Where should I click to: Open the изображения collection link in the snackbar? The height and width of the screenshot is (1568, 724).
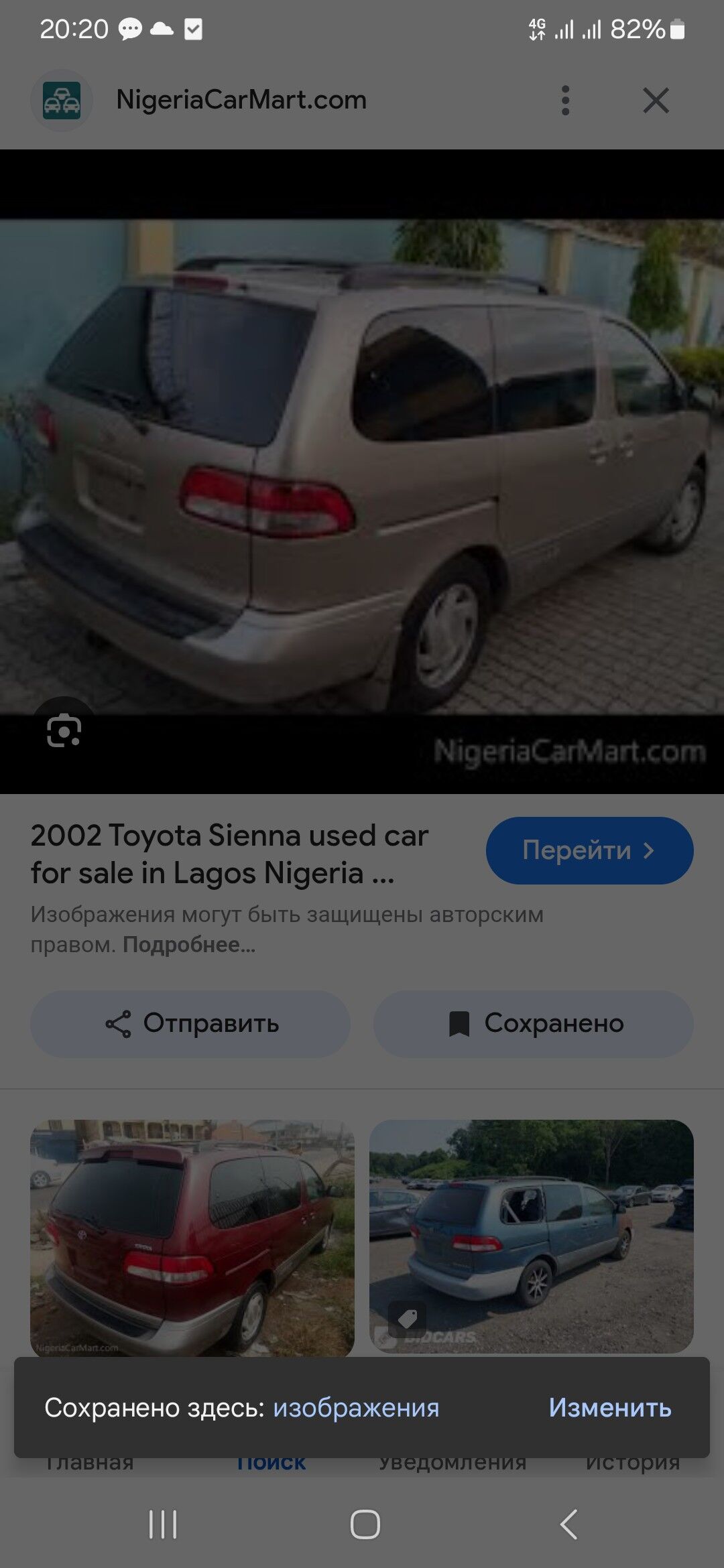(x=356, y=1407)
